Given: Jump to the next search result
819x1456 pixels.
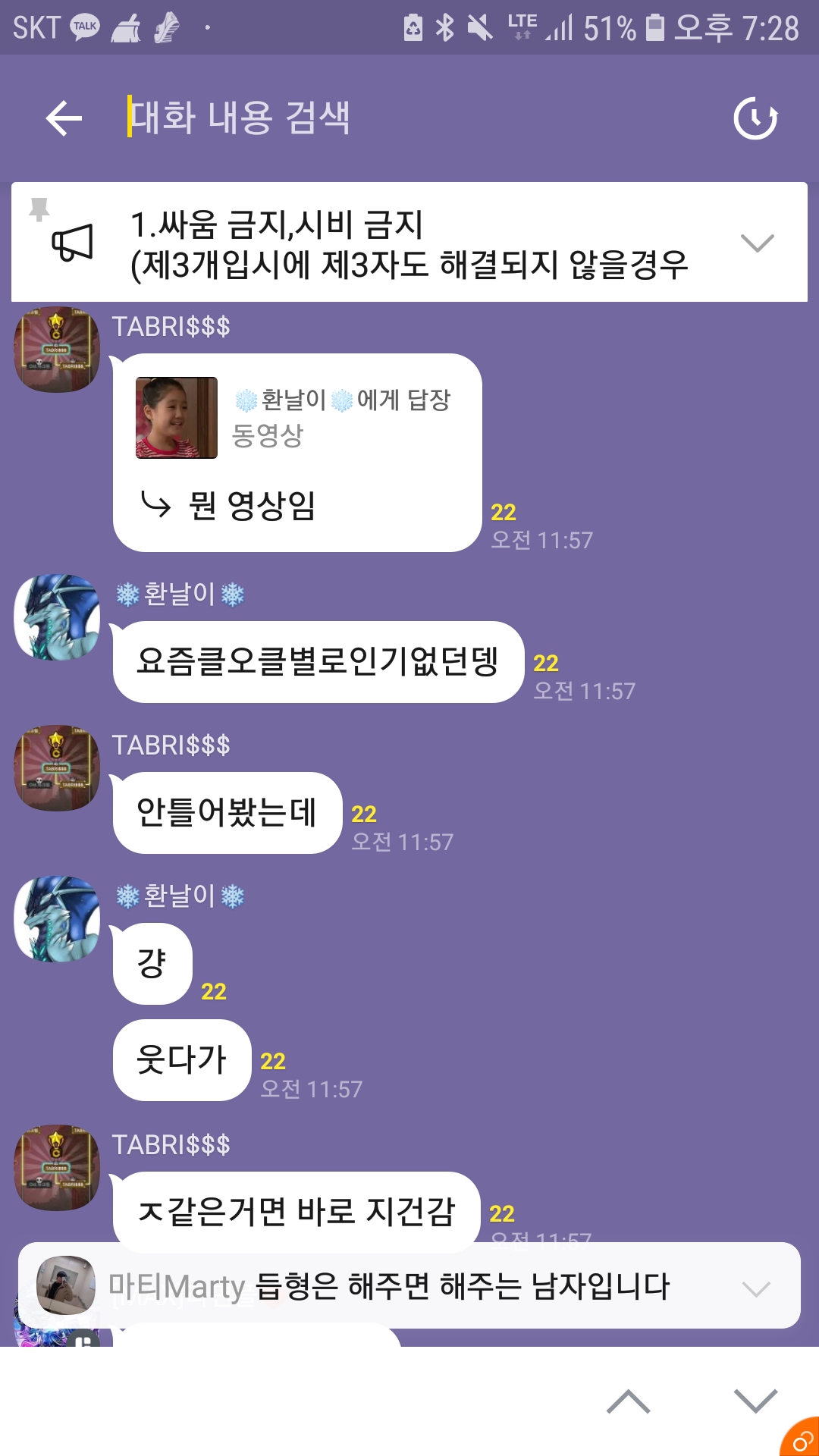Looking at the screenshot, I should tap(755, 1401).
